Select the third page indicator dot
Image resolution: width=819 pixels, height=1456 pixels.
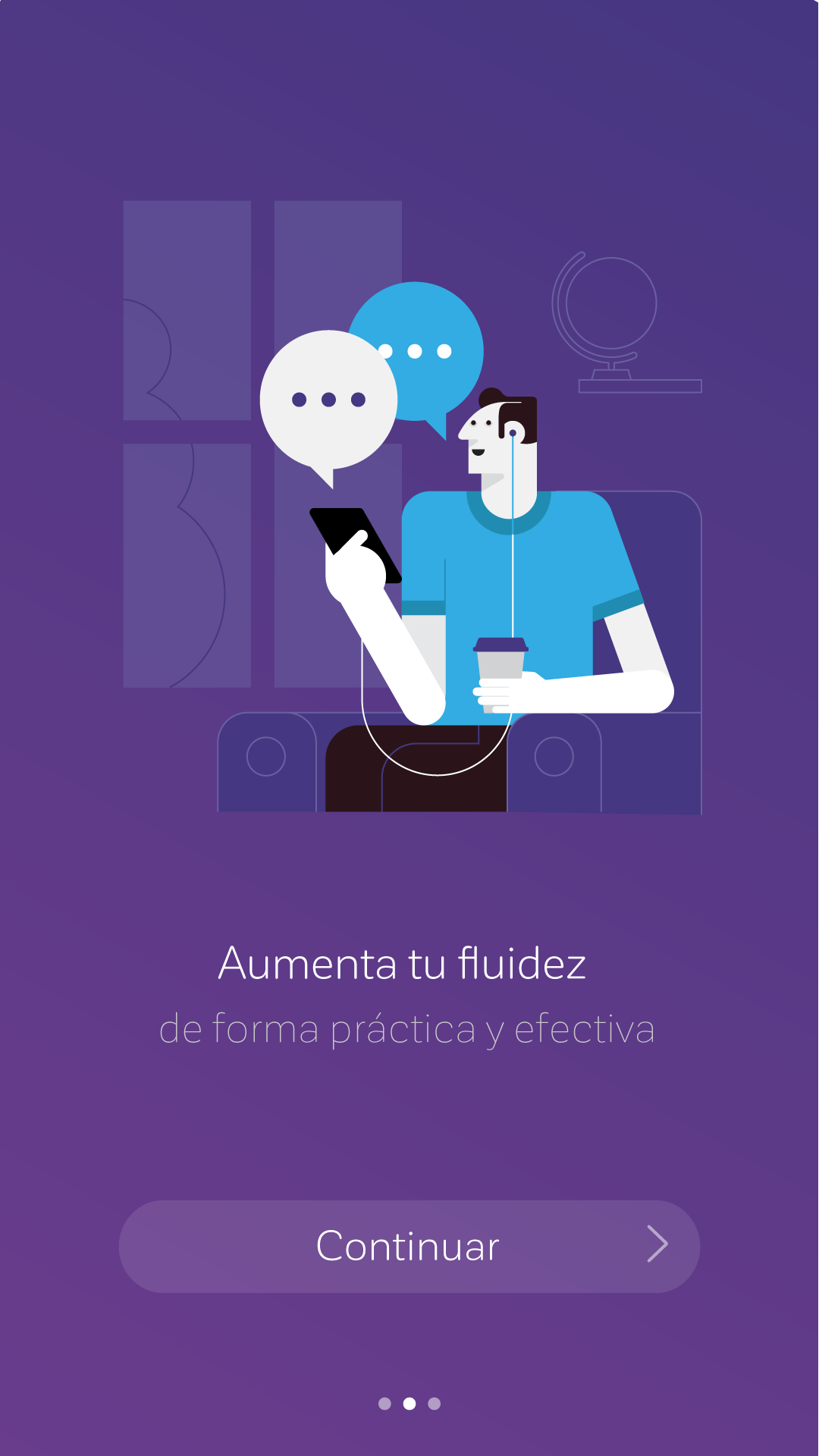[435, 1404]
